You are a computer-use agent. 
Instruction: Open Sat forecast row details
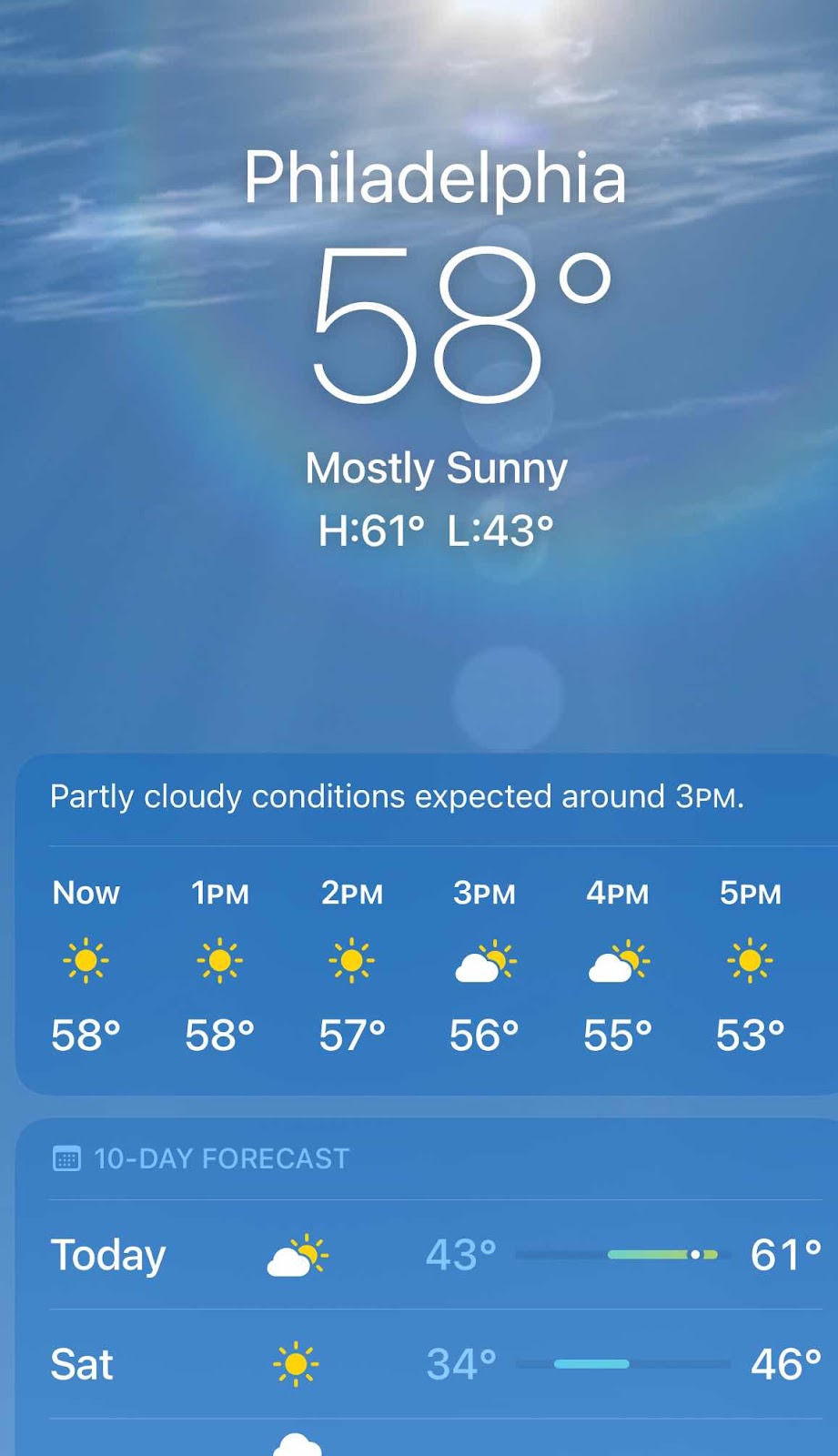point(435,1364)
